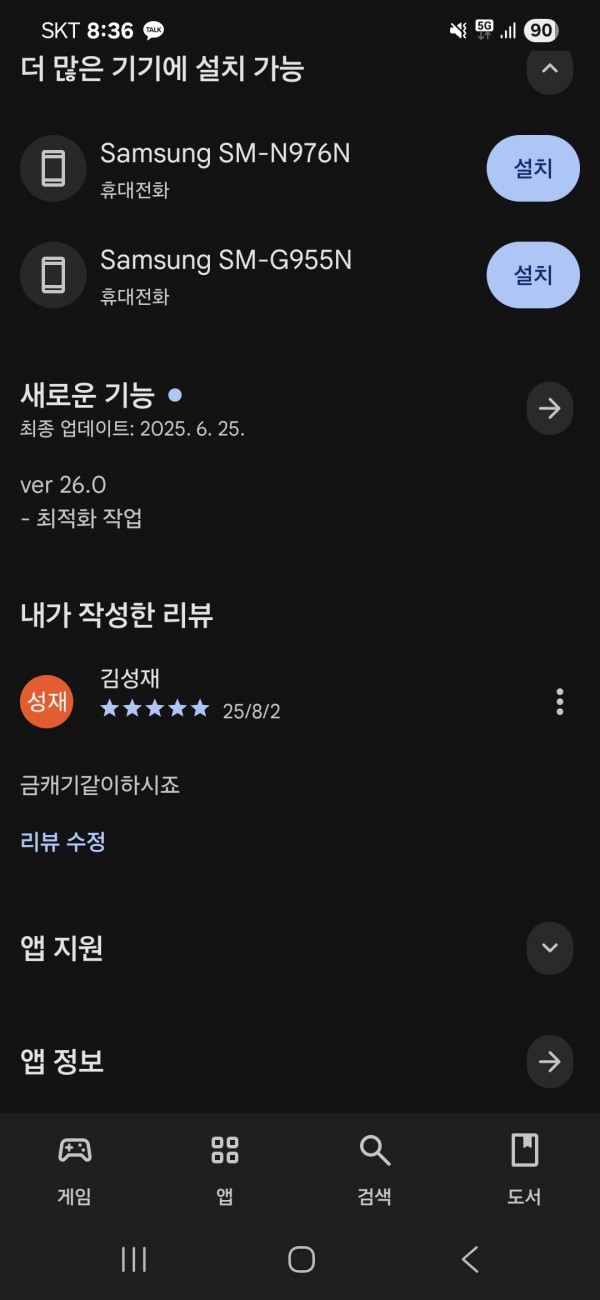Screen dimensions: 600x1300
Task: Go back with system back button
Action: (470, 1259)
